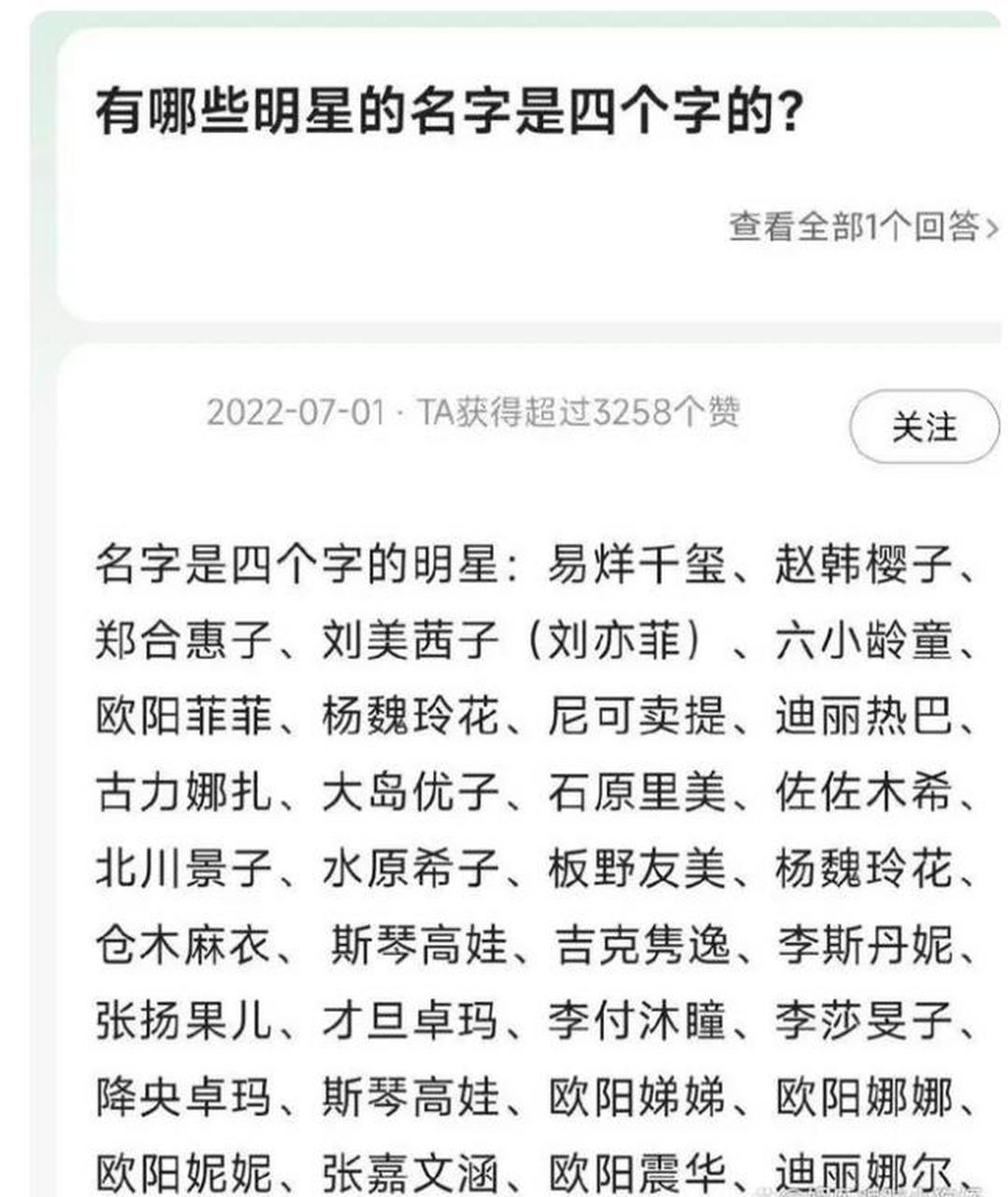The image size is (1008, 1197).
Task: Expand answers via the chevron arrow
Action: click(x=994, y=224)
